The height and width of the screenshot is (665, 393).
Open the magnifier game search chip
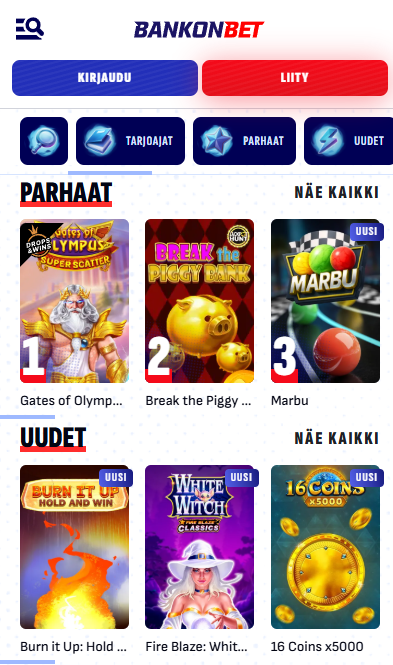(x=44, y=141)
